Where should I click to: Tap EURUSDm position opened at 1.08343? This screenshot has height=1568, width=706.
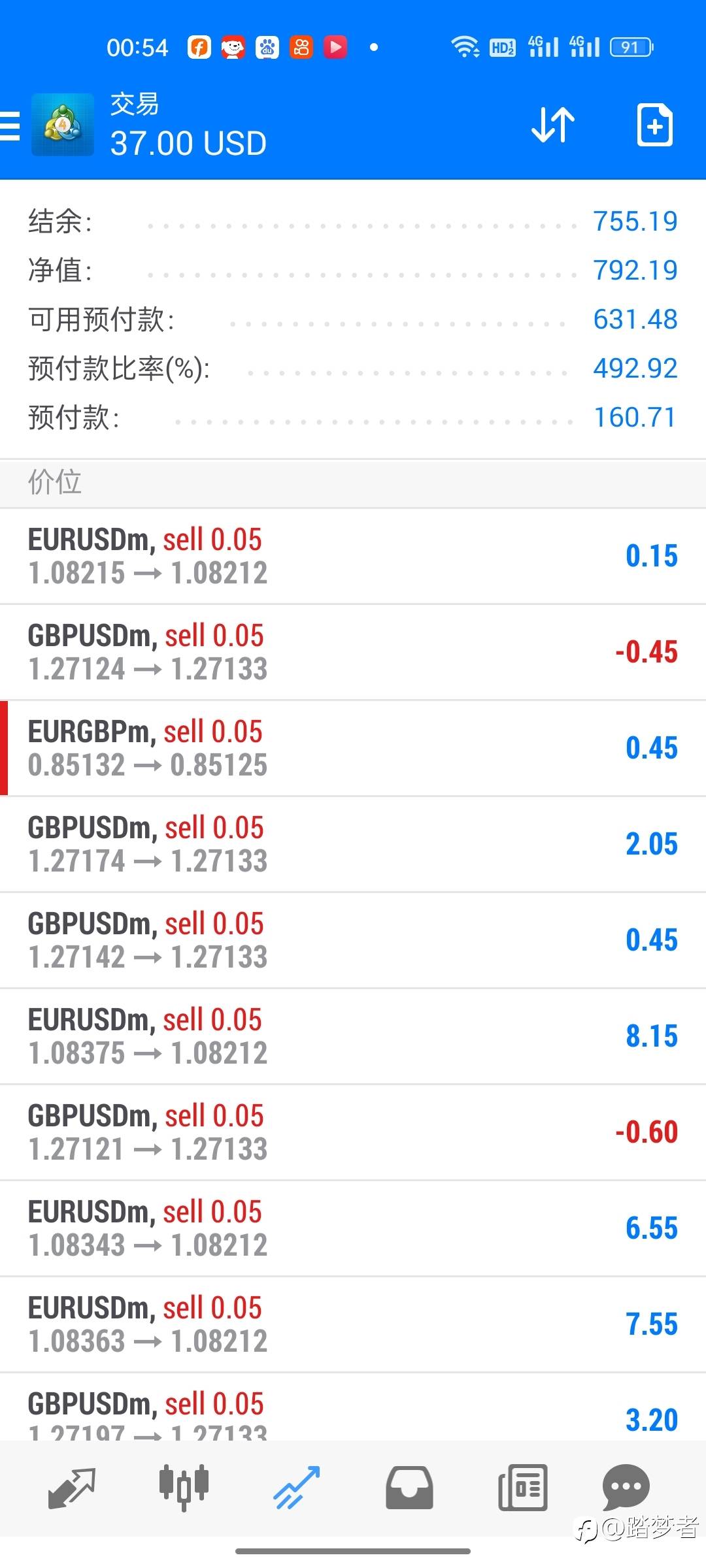[x=353, y=1228]
